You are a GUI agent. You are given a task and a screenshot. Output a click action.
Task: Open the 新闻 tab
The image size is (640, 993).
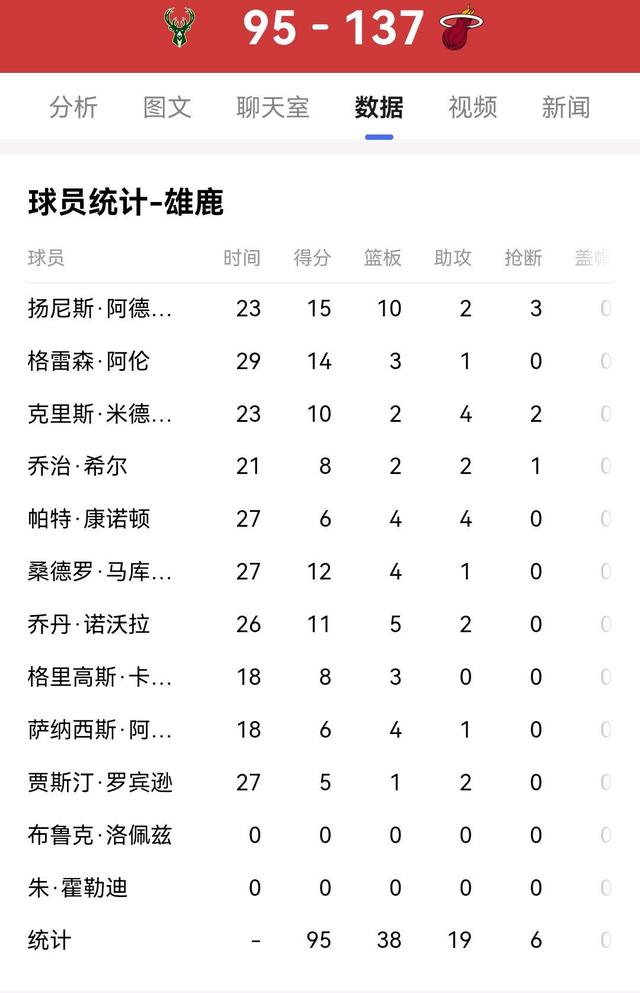[x=566, y=107]
